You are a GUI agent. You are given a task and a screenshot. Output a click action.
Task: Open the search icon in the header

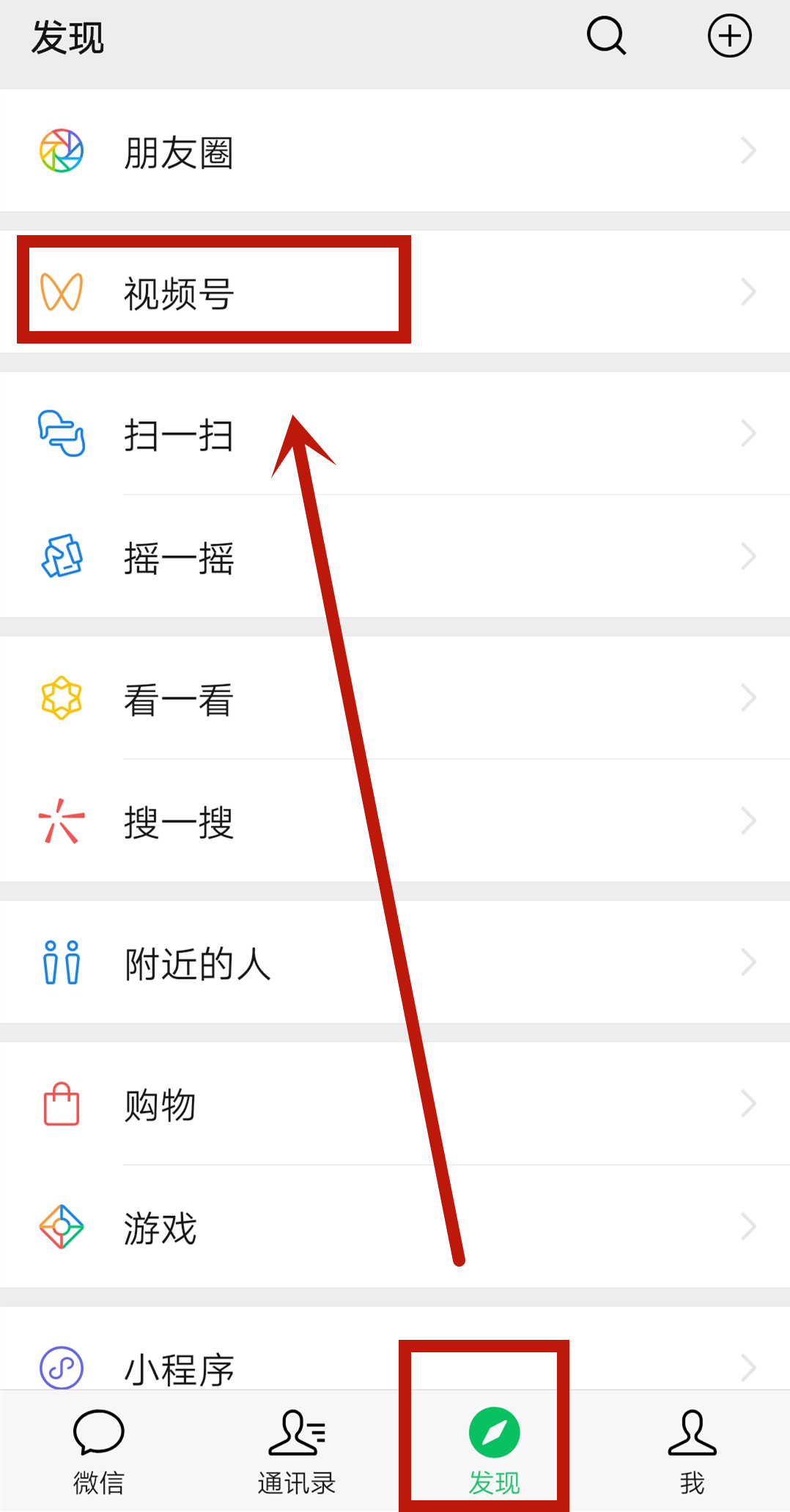[606, 37]
